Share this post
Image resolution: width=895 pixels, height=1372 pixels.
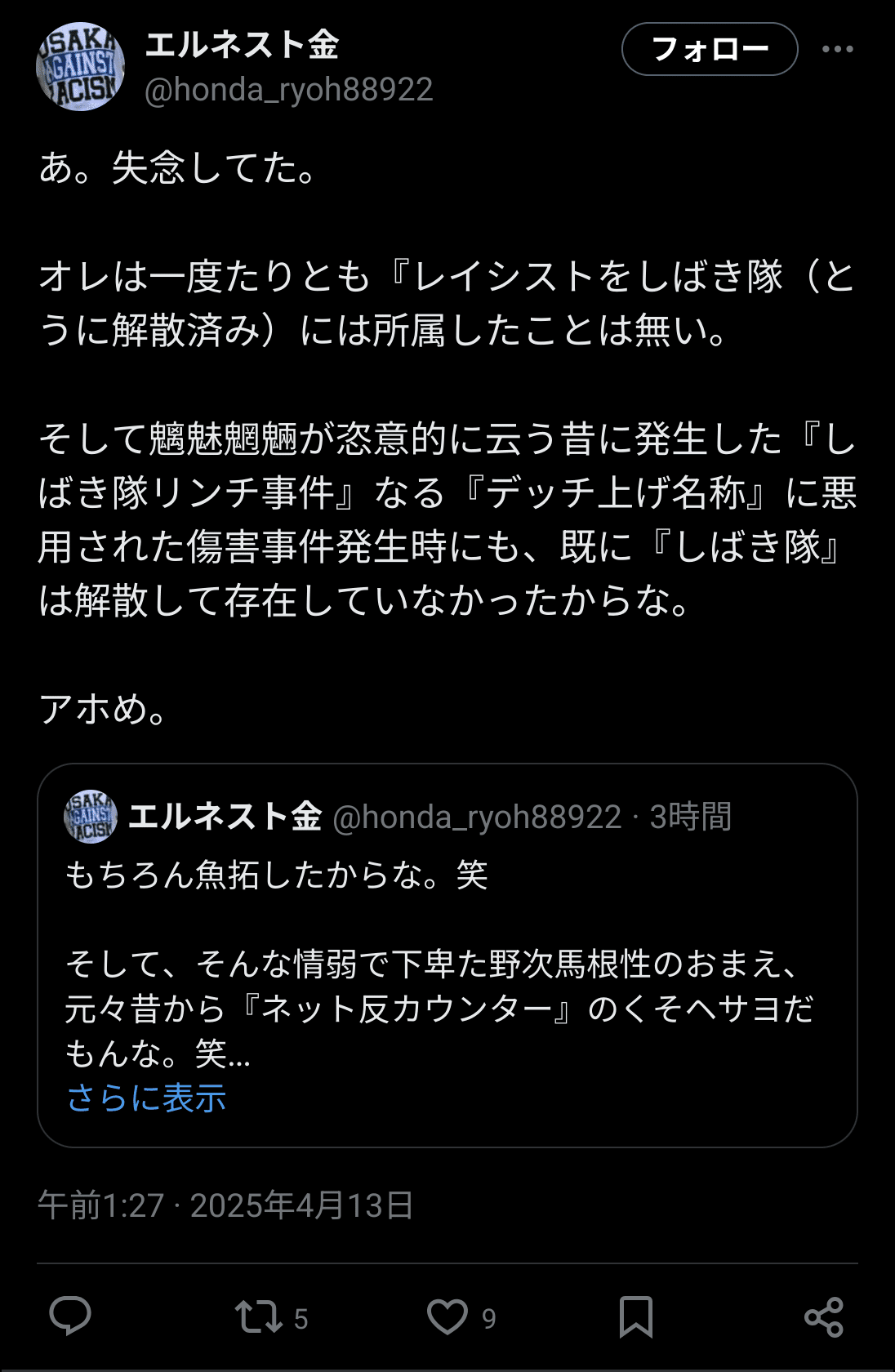[x=823, y=1316]
